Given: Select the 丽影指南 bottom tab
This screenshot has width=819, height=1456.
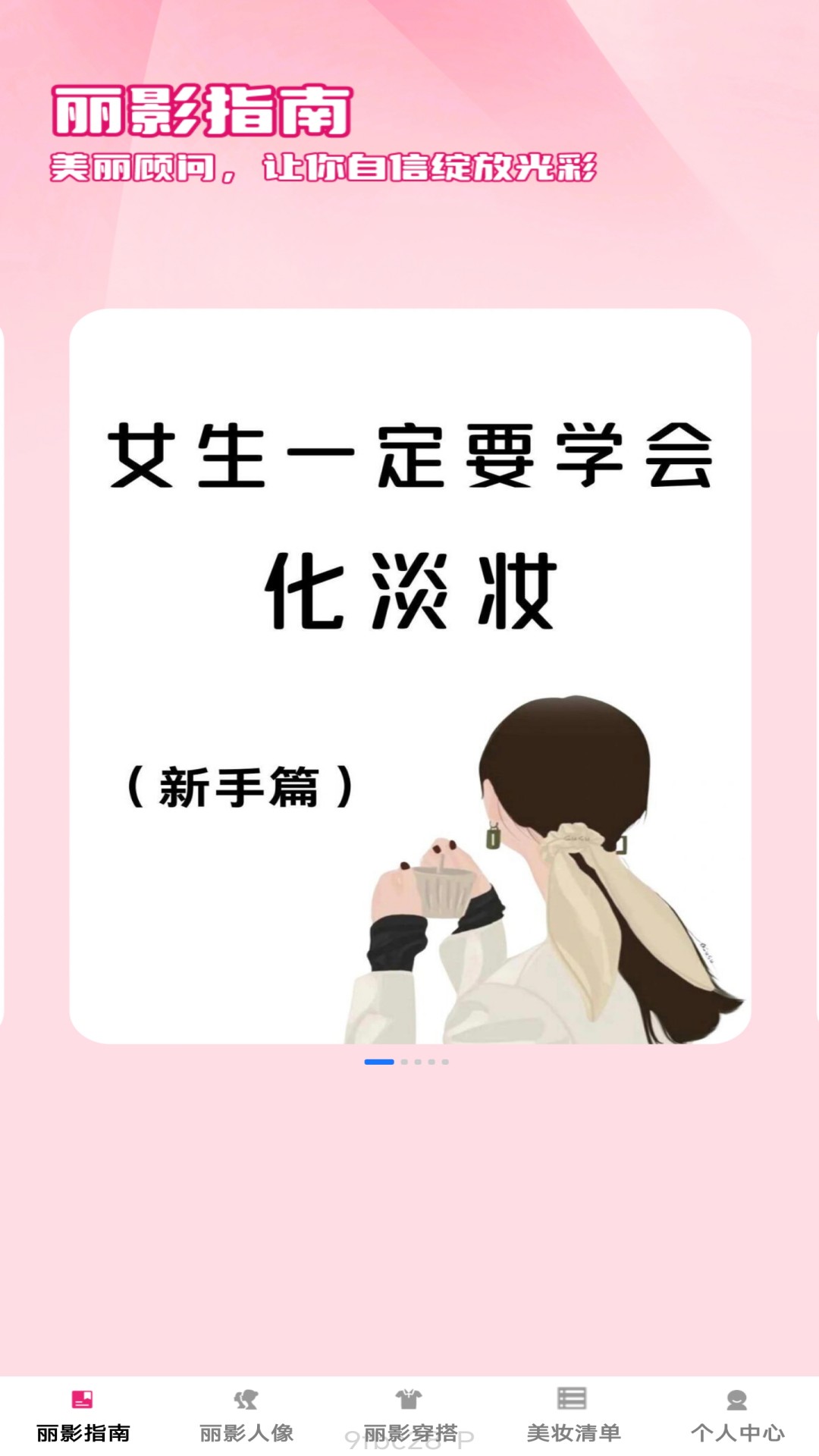Looking at the screenshot, I should point(83,1415).
